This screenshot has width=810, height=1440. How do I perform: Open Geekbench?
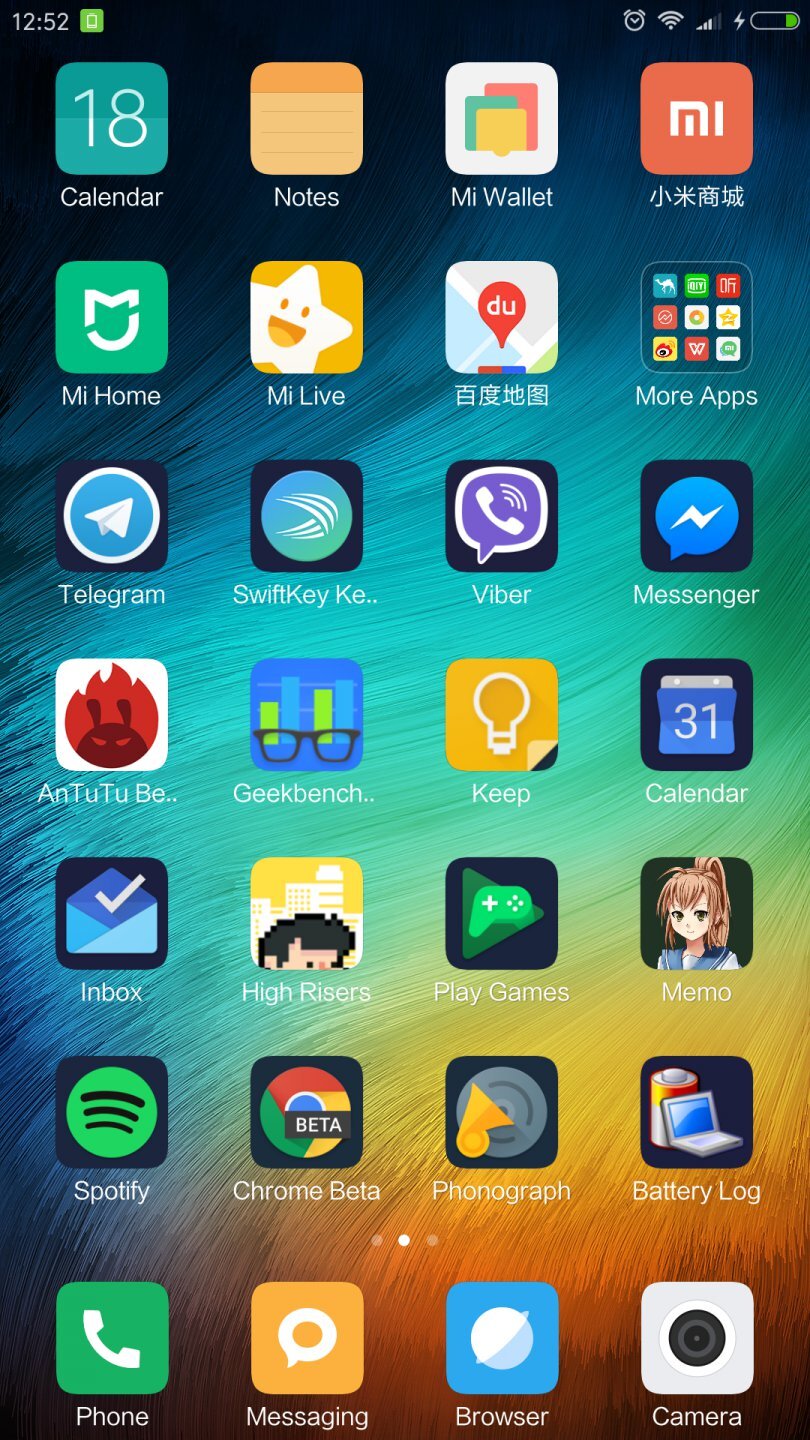tap(306, 714)
